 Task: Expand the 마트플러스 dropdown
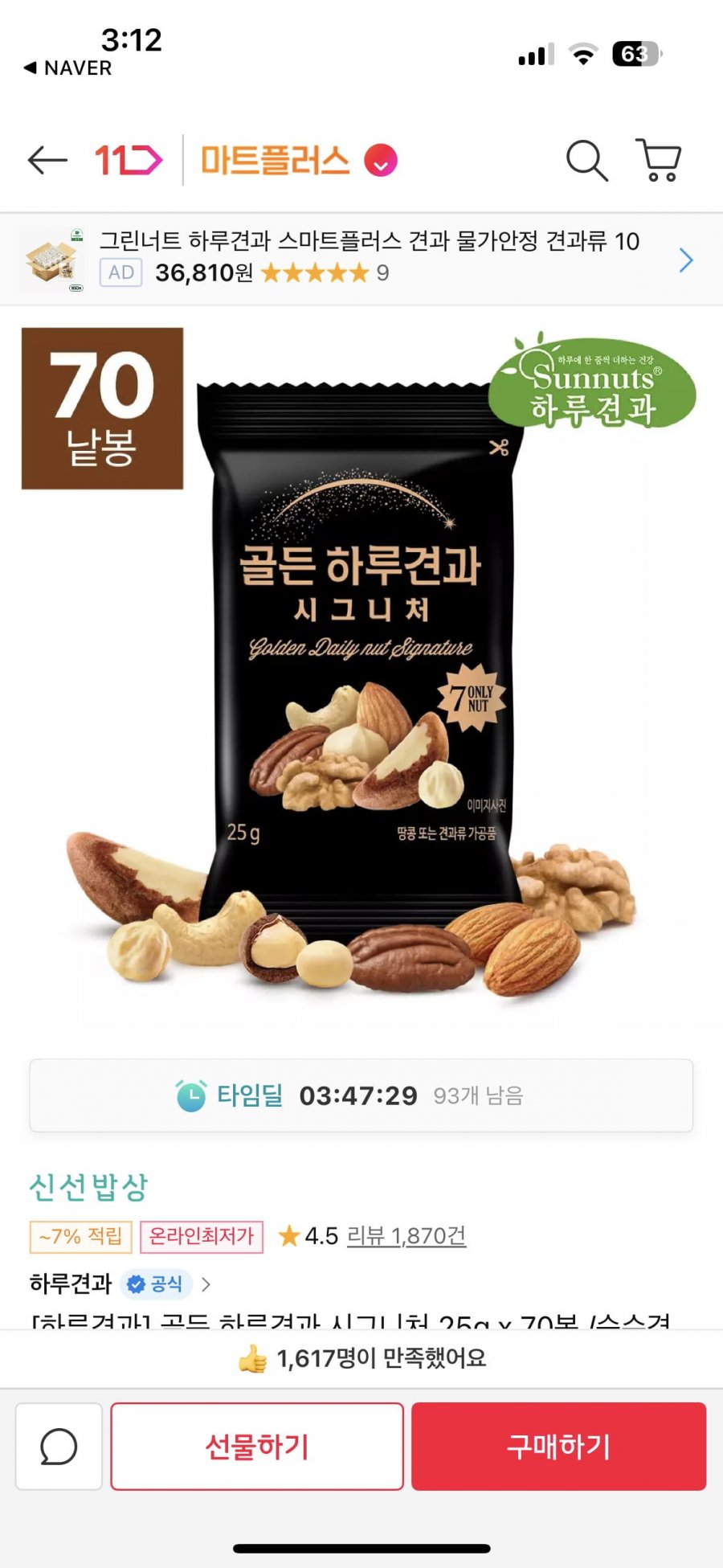(381, 161)
